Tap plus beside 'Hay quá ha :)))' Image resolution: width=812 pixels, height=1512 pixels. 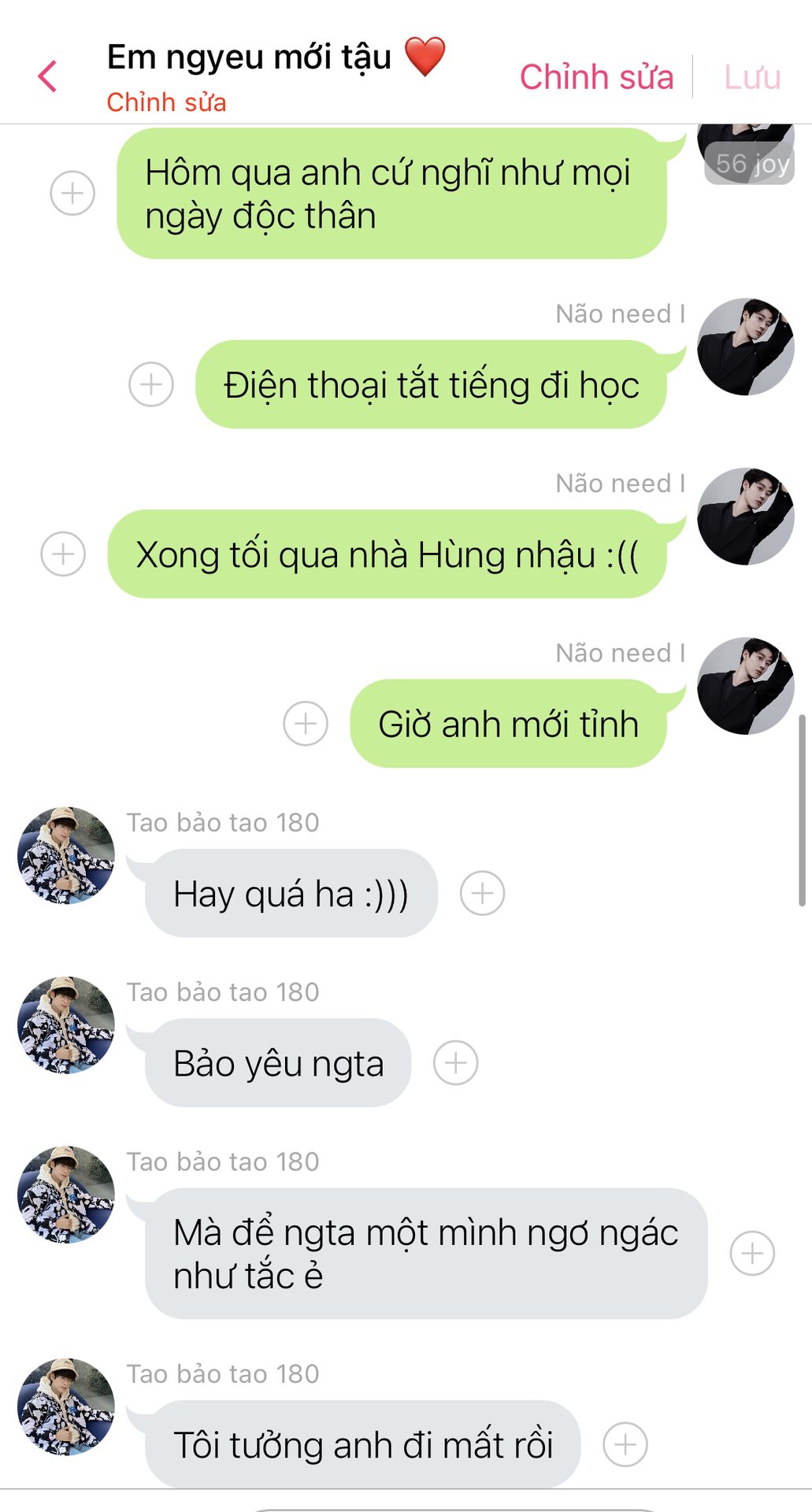(482, 893)
